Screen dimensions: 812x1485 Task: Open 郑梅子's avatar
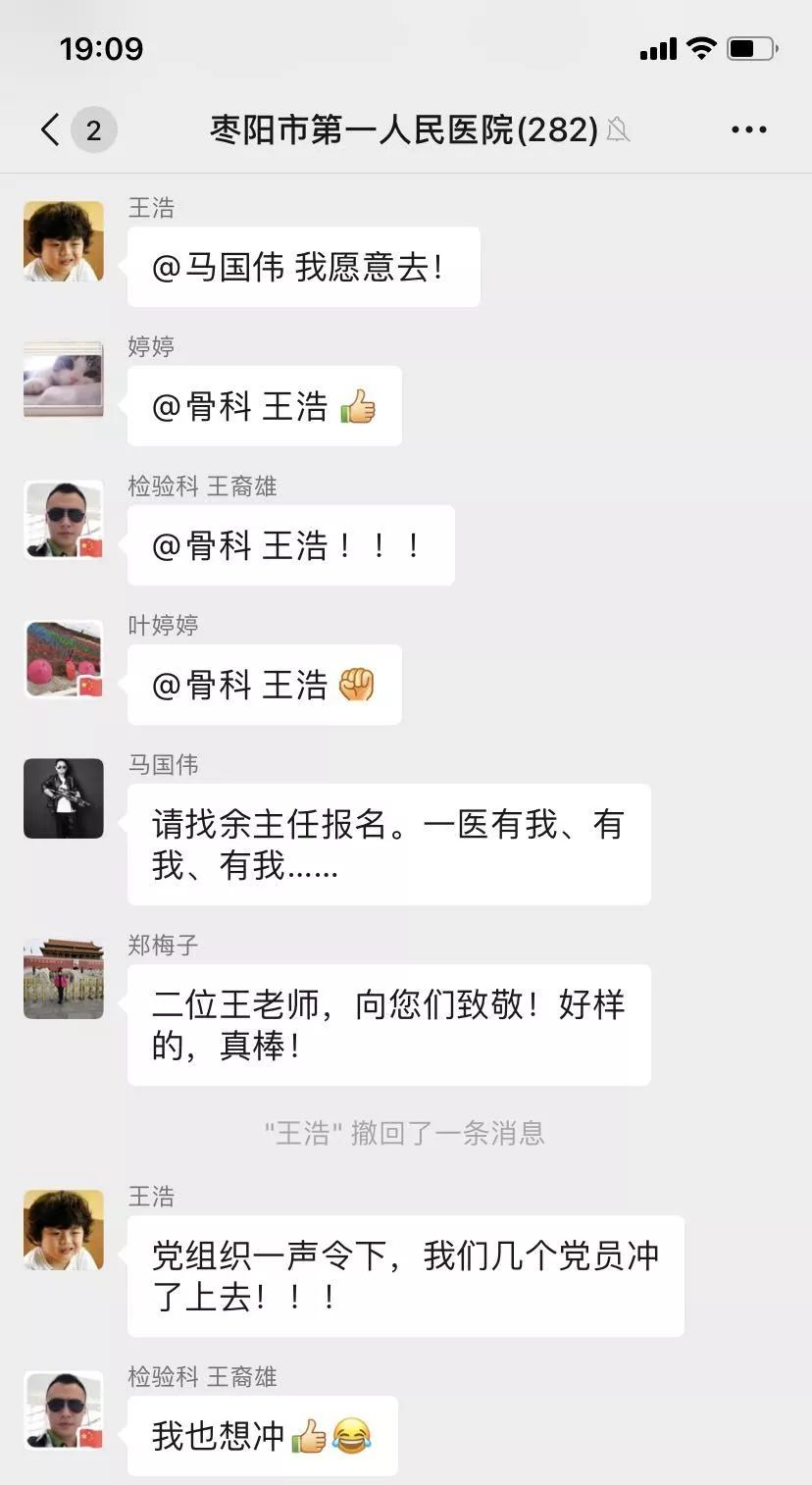[x=64, y=979]
